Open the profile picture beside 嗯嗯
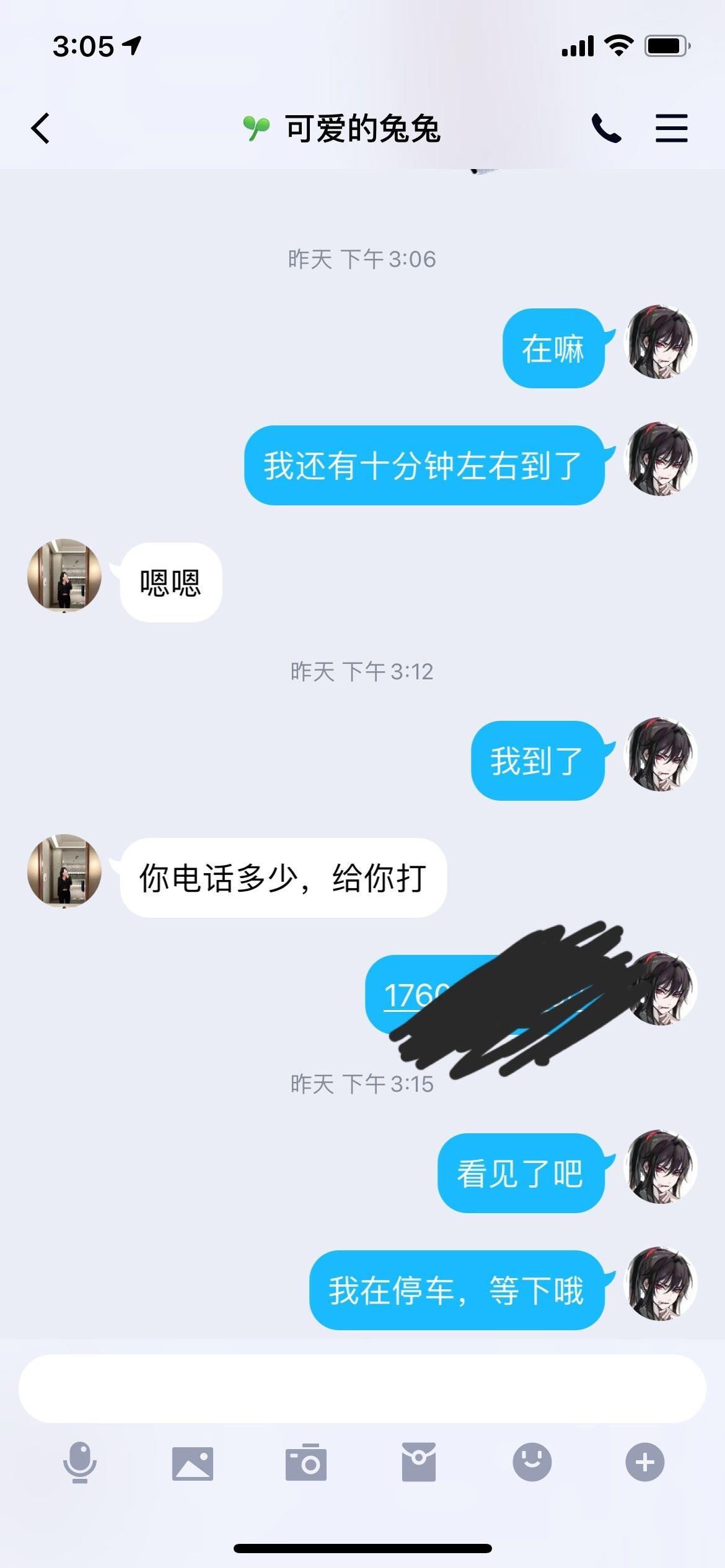Image resolution: width=725 pixels, height=1568 pixels. point(64,576)
